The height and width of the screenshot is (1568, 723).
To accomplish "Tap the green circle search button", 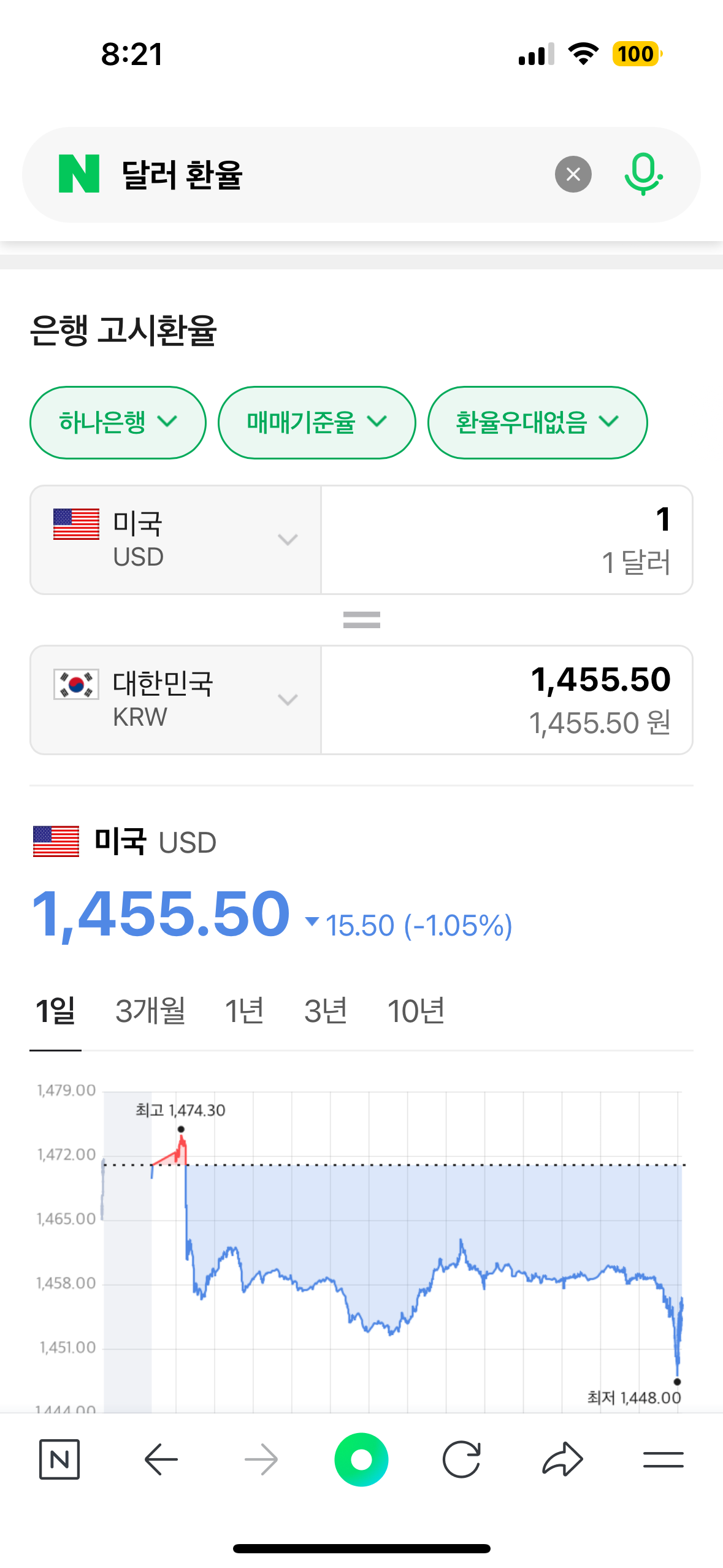I will point(361,1459).
